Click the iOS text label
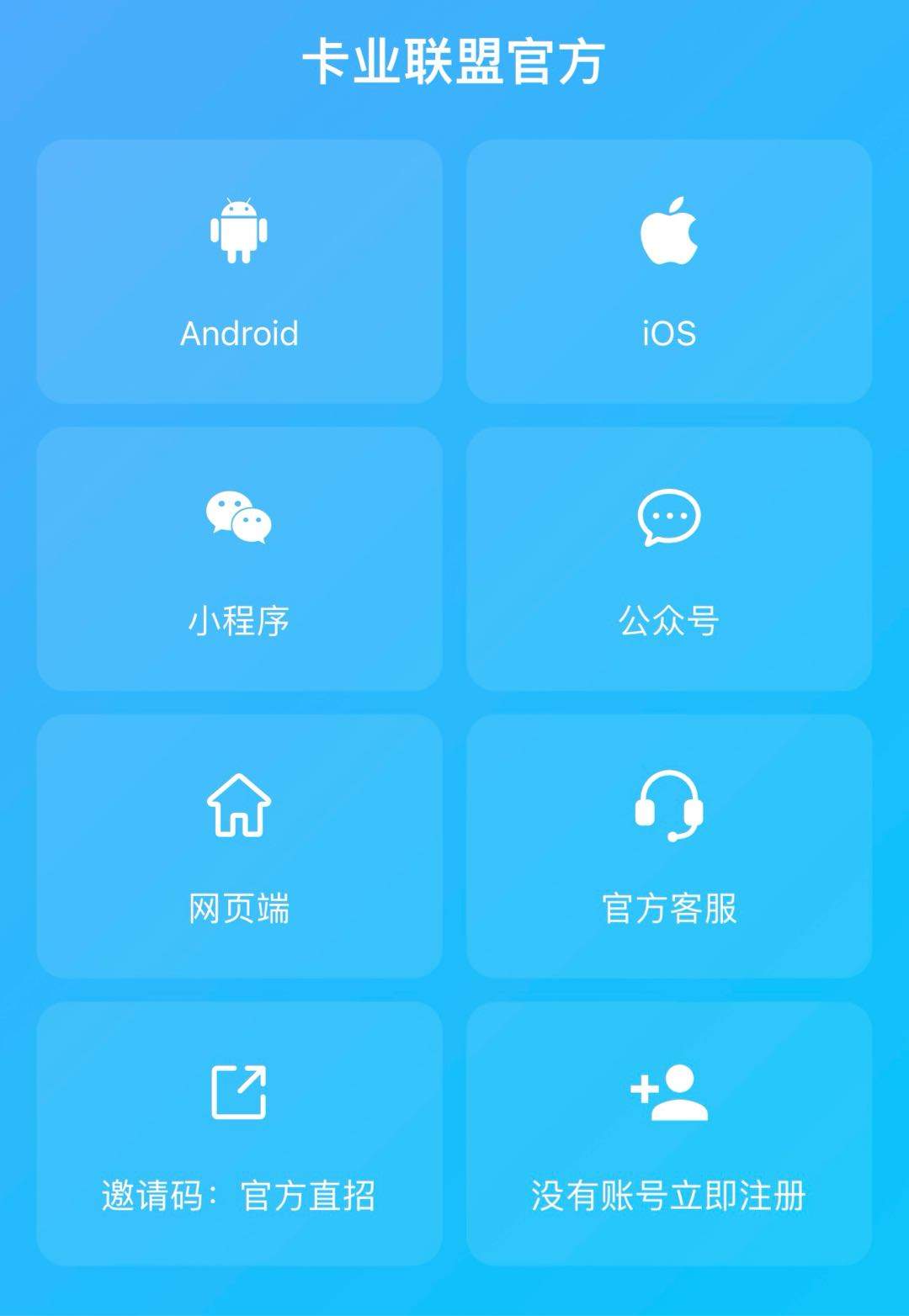 tap(669, 335)
